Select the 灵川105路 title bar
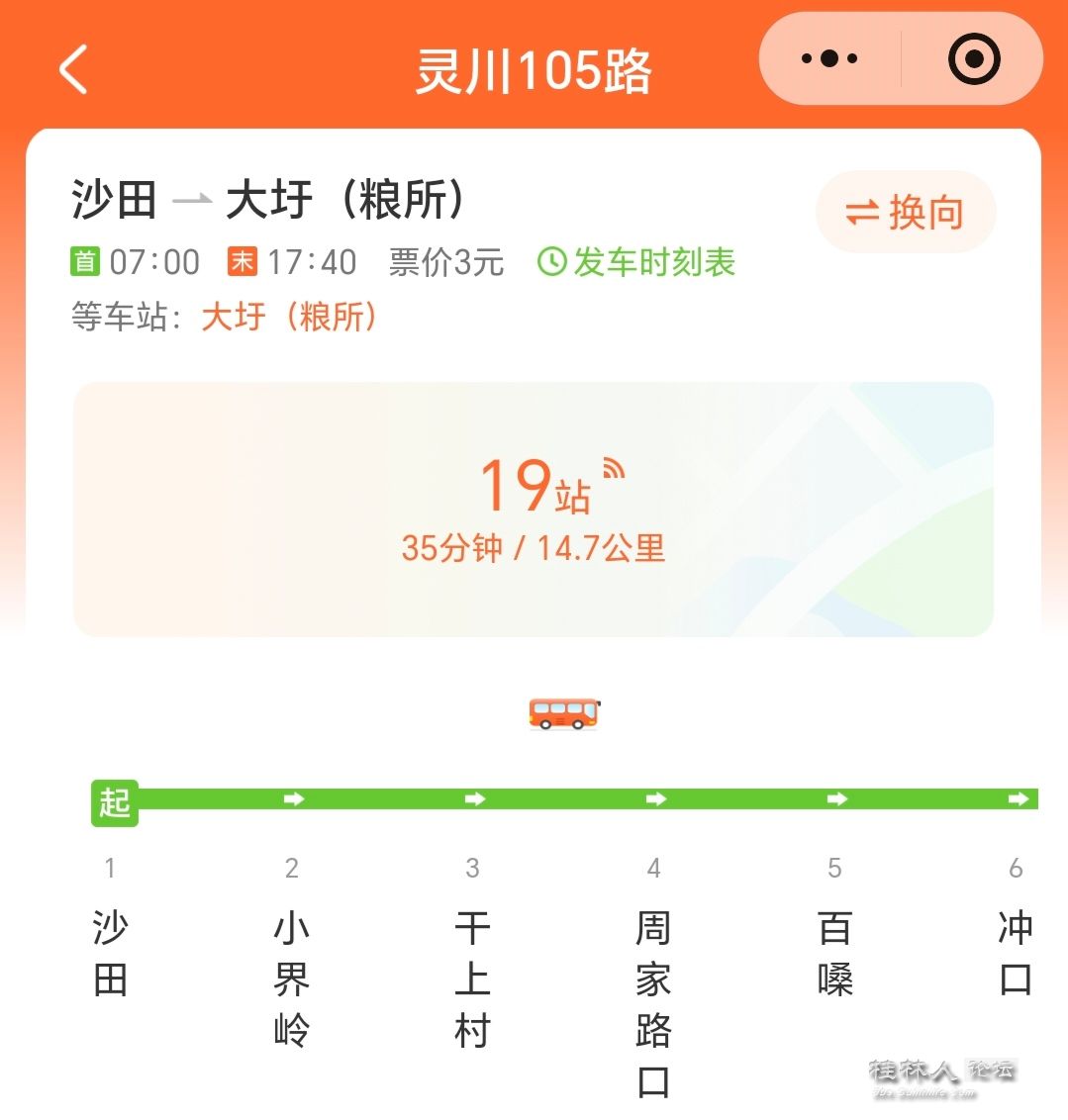 (x=534, y=69)
